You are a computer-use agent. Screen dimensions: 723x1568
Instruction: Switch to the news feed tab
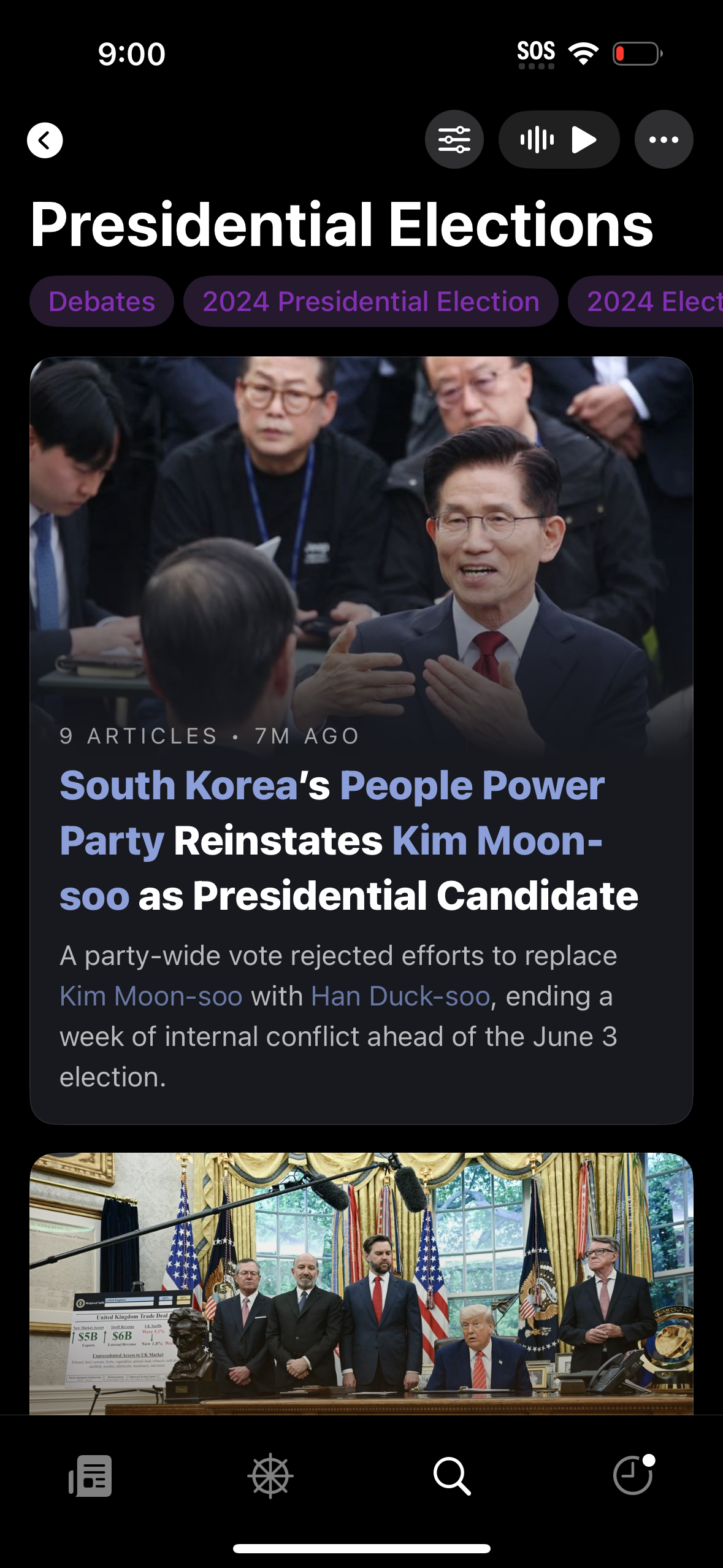click(91, 1476)
